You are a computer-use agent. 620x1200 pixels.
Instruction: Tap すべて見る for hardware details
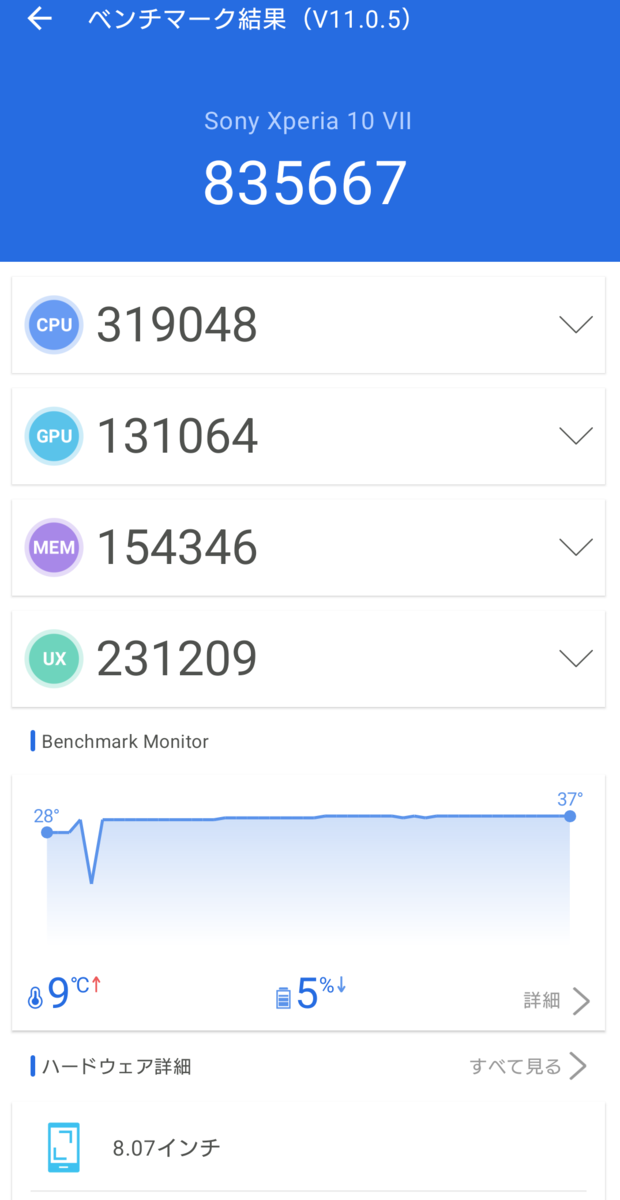(528, 1066)
